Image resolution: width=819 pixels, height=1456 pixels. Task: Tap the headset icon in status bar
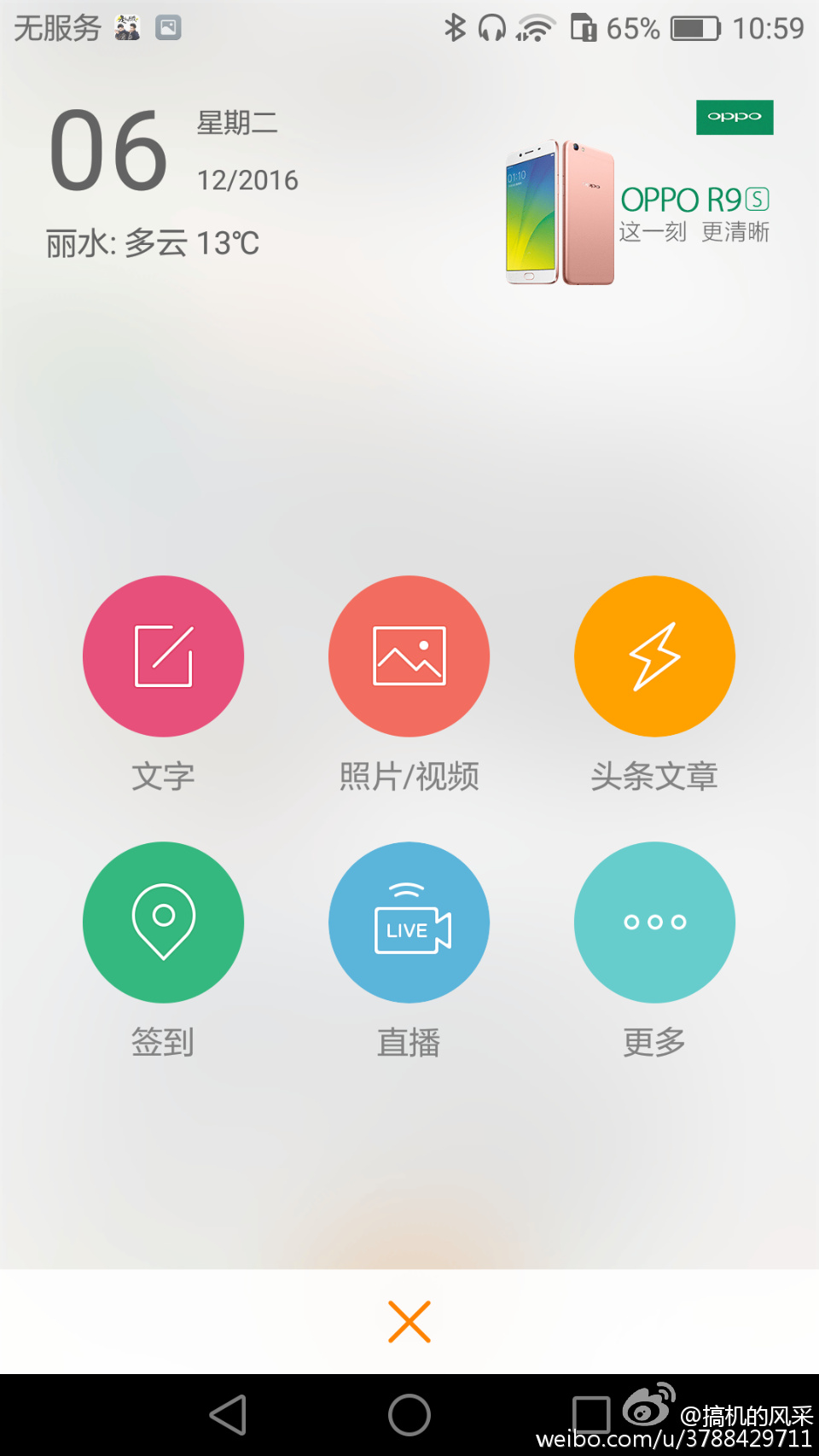[490, 27]
